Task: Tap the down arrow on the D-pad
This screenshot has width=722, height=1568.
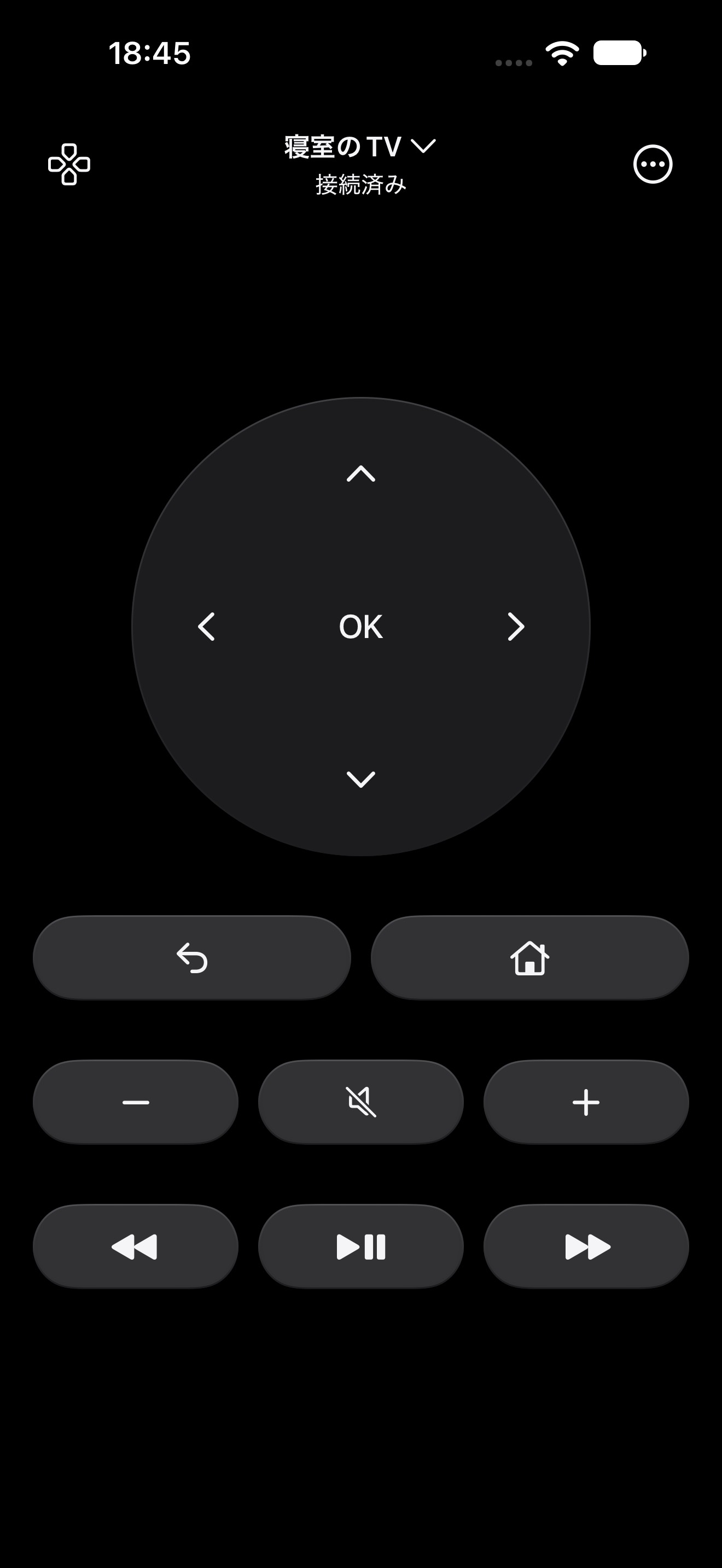Action: (361, 779)
